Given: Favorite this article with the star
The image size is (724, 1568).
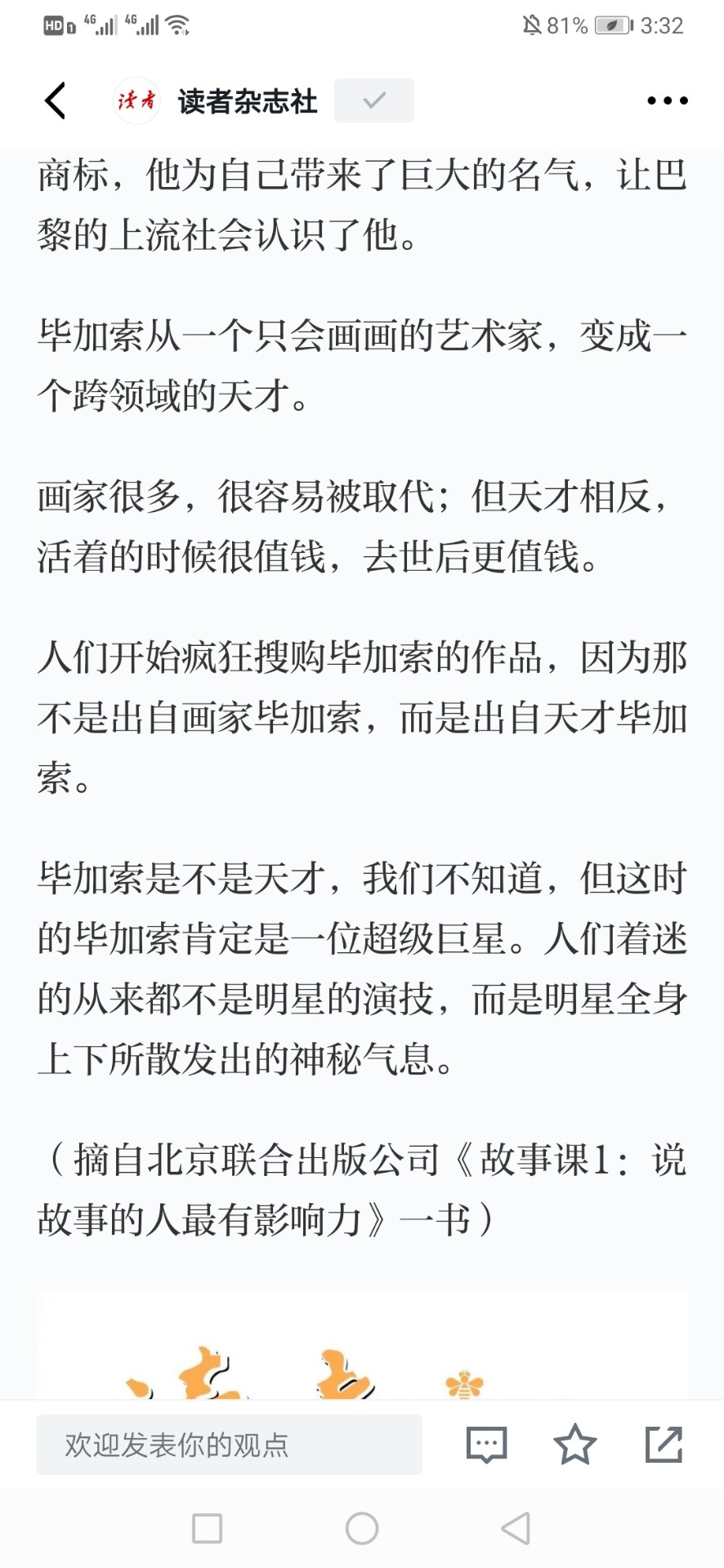Looking at the screenshot, I should point(575,1444).
